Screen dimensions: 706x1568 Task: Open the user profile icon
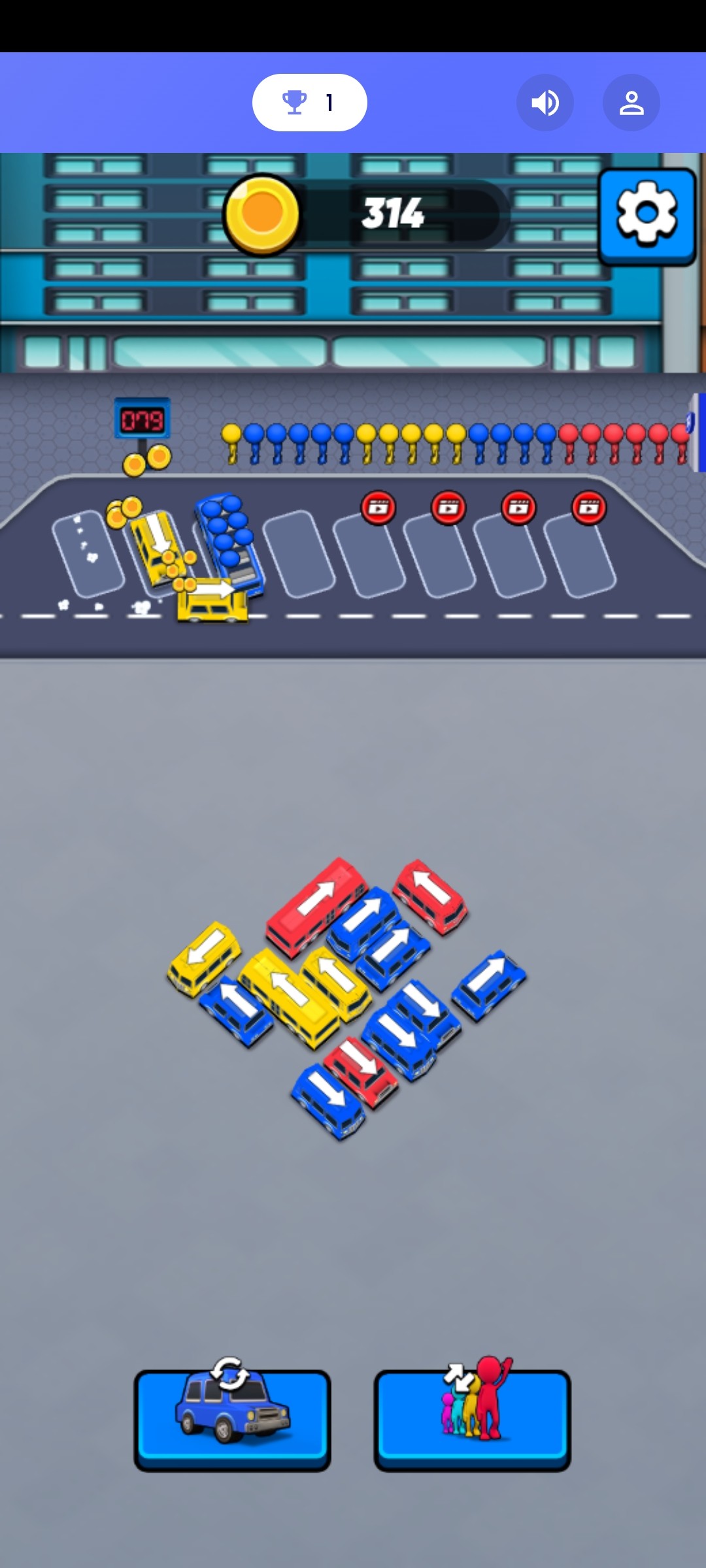click(x=631, y=103)
